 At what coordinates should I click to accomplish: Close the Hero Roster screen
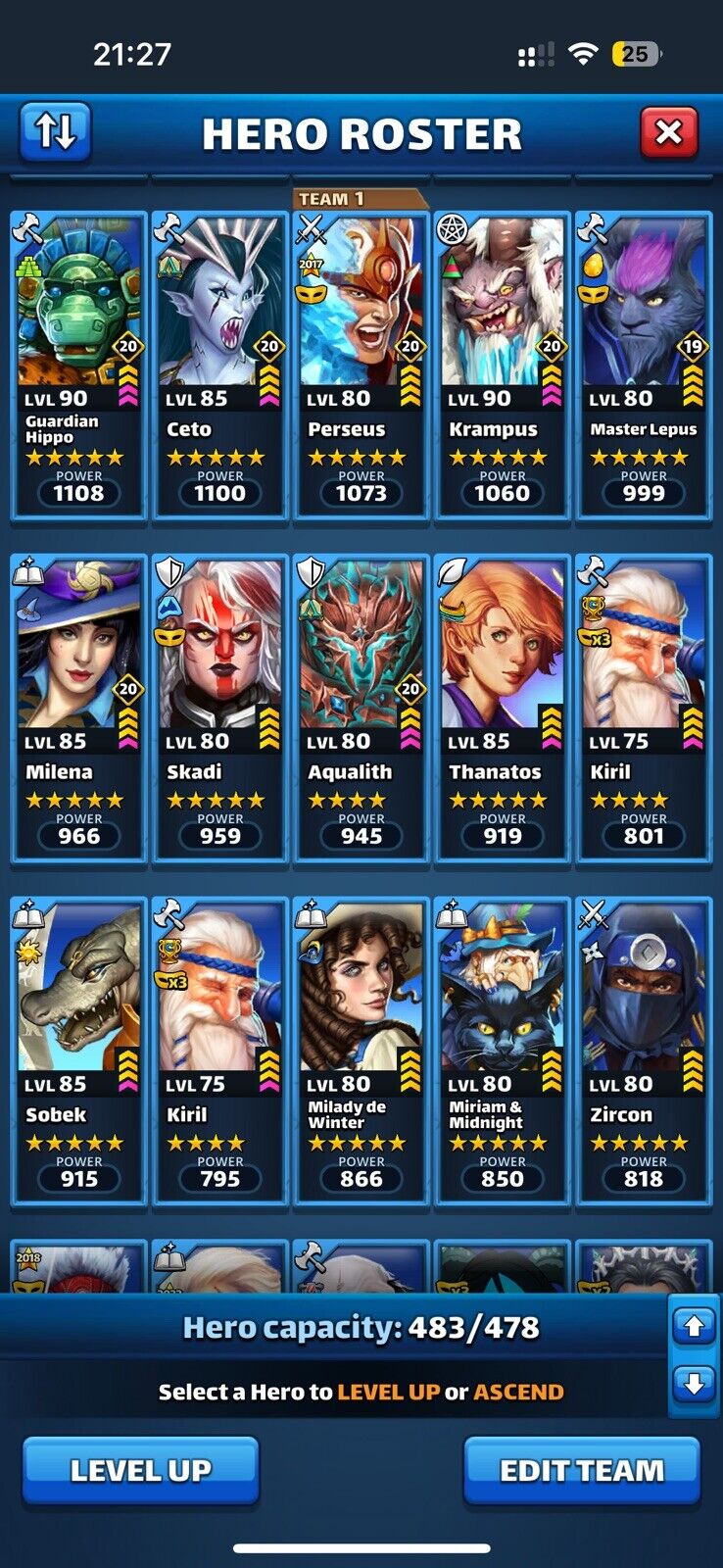(668, 132)
